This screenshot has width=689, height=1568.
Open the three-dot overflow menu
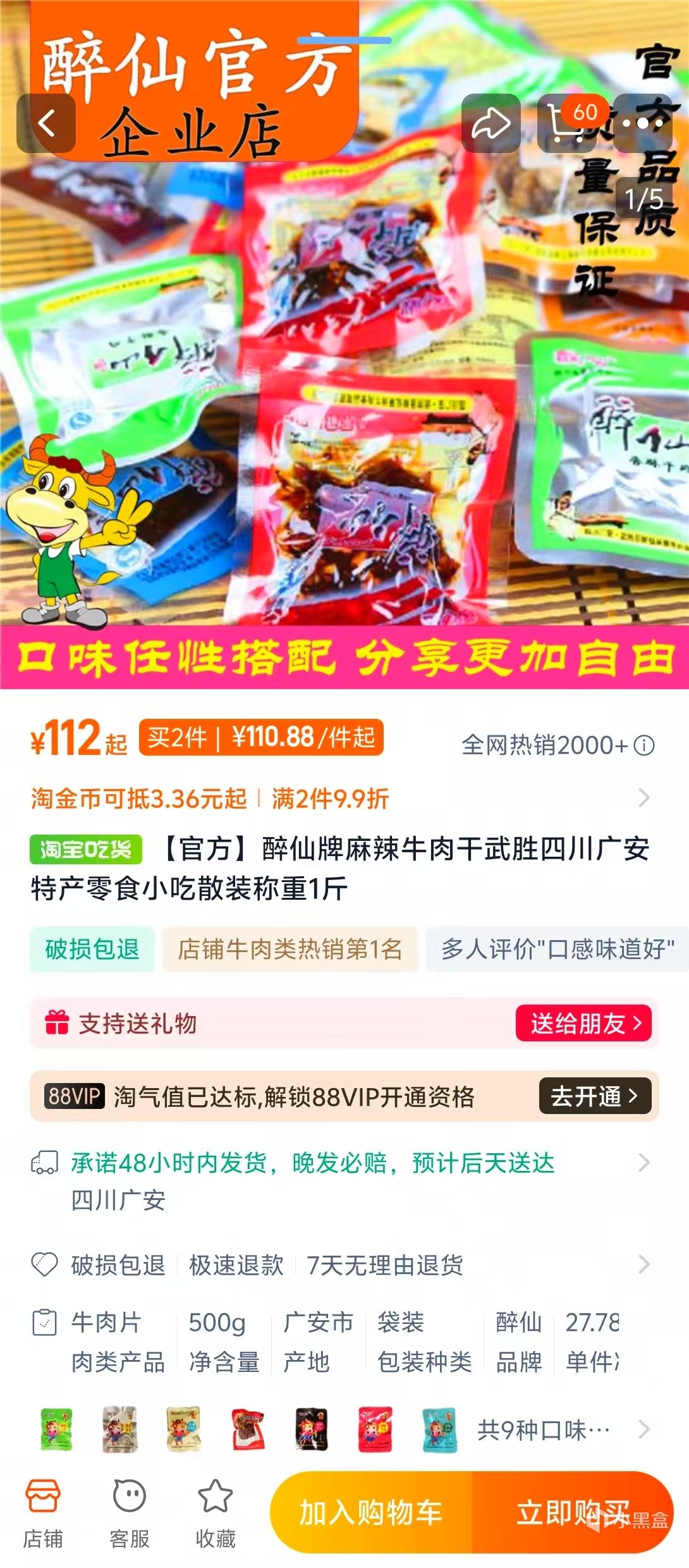point(643,123)
